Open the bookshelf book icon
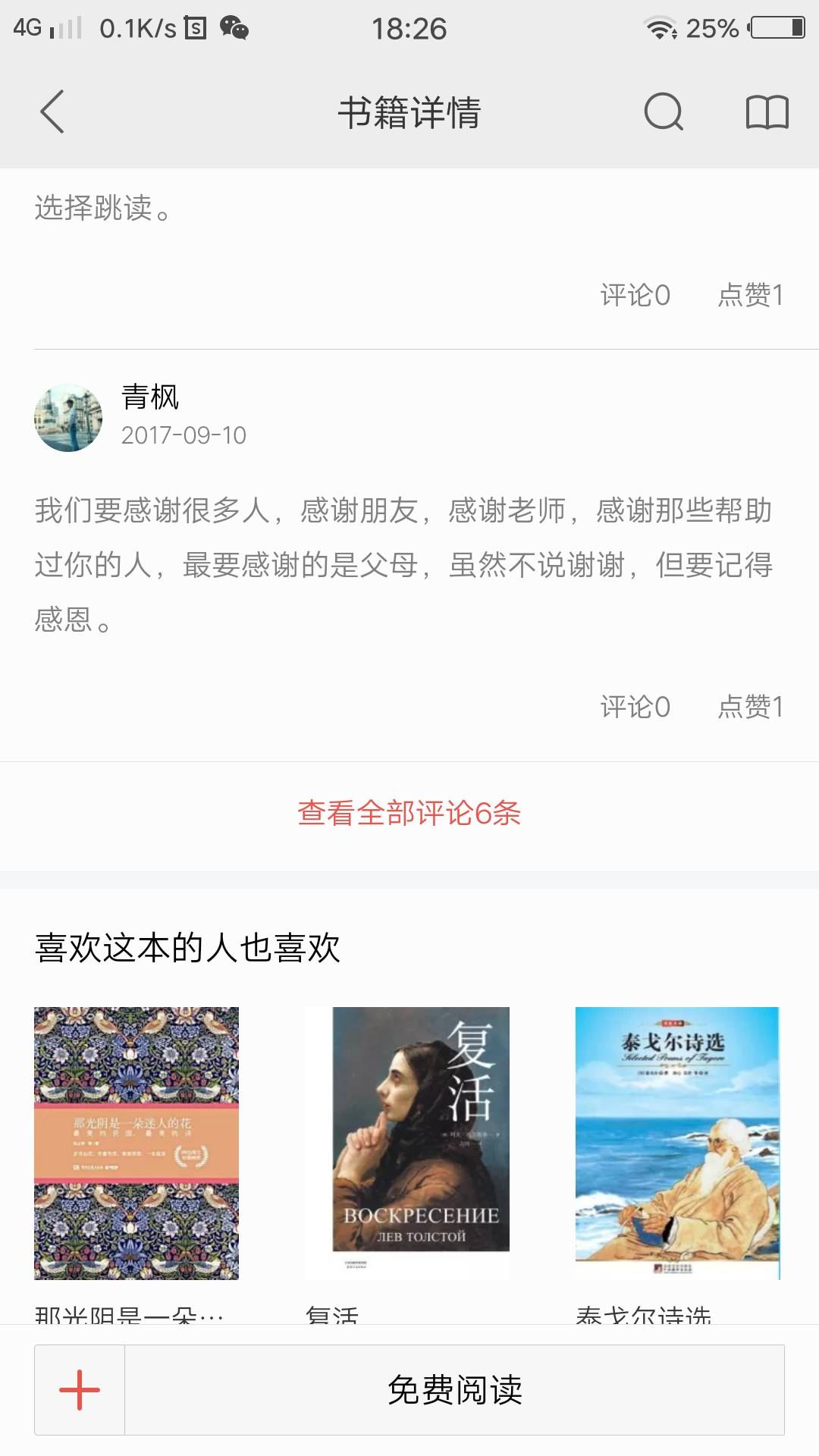 [x=767, y=112]
